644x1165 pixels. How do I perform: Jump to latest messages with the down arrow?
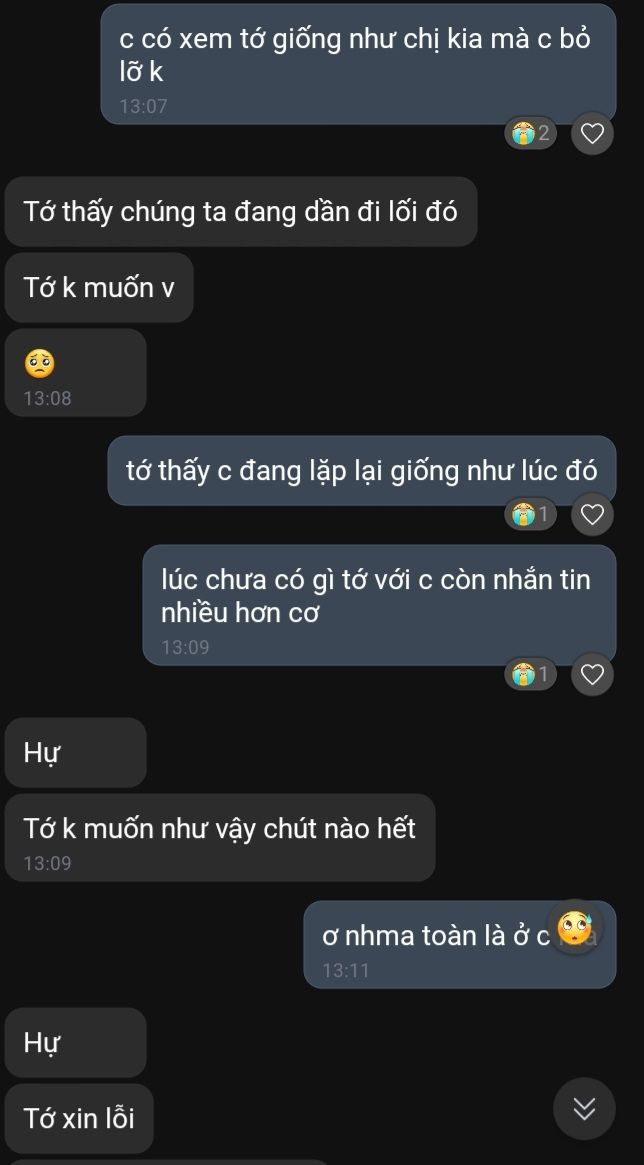tap(584, 1109)
